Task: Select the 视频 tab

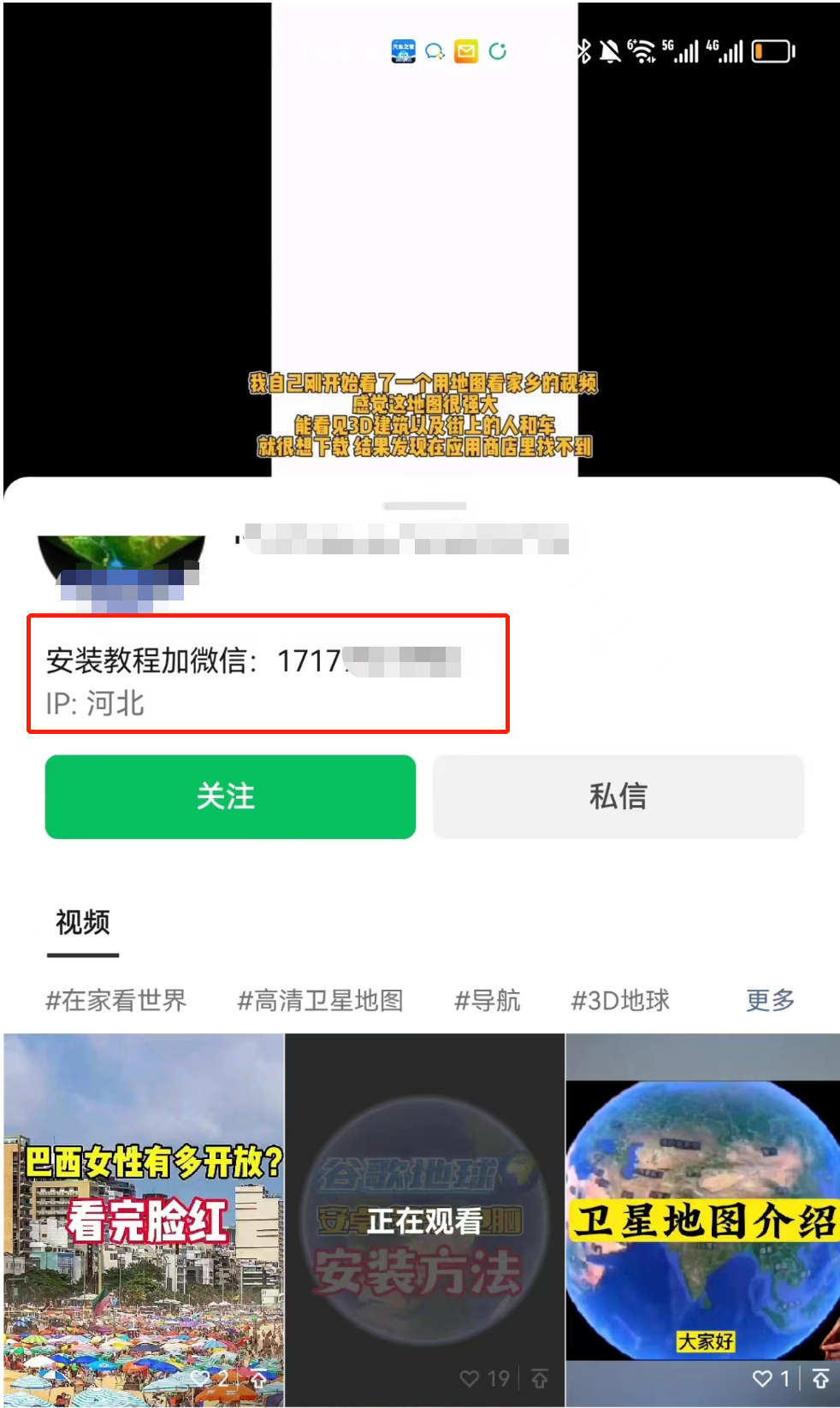Action: coord(83,923)
